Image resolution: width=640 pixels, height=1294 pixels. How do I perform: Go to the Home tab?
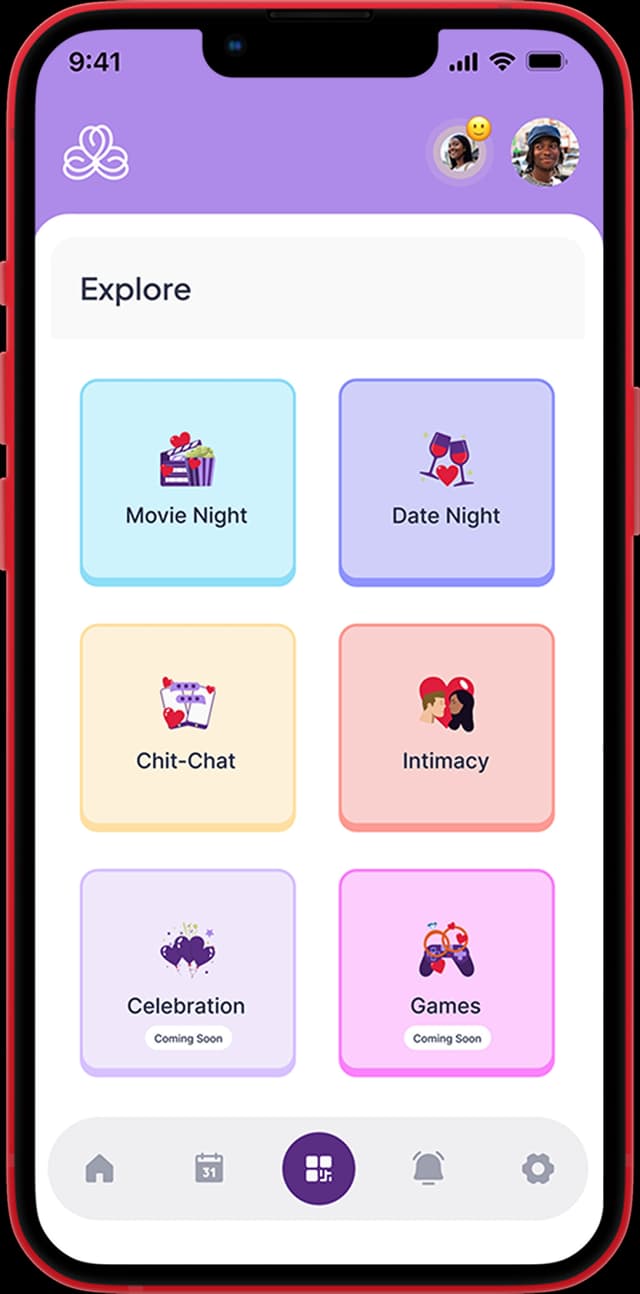[100, 1168]
